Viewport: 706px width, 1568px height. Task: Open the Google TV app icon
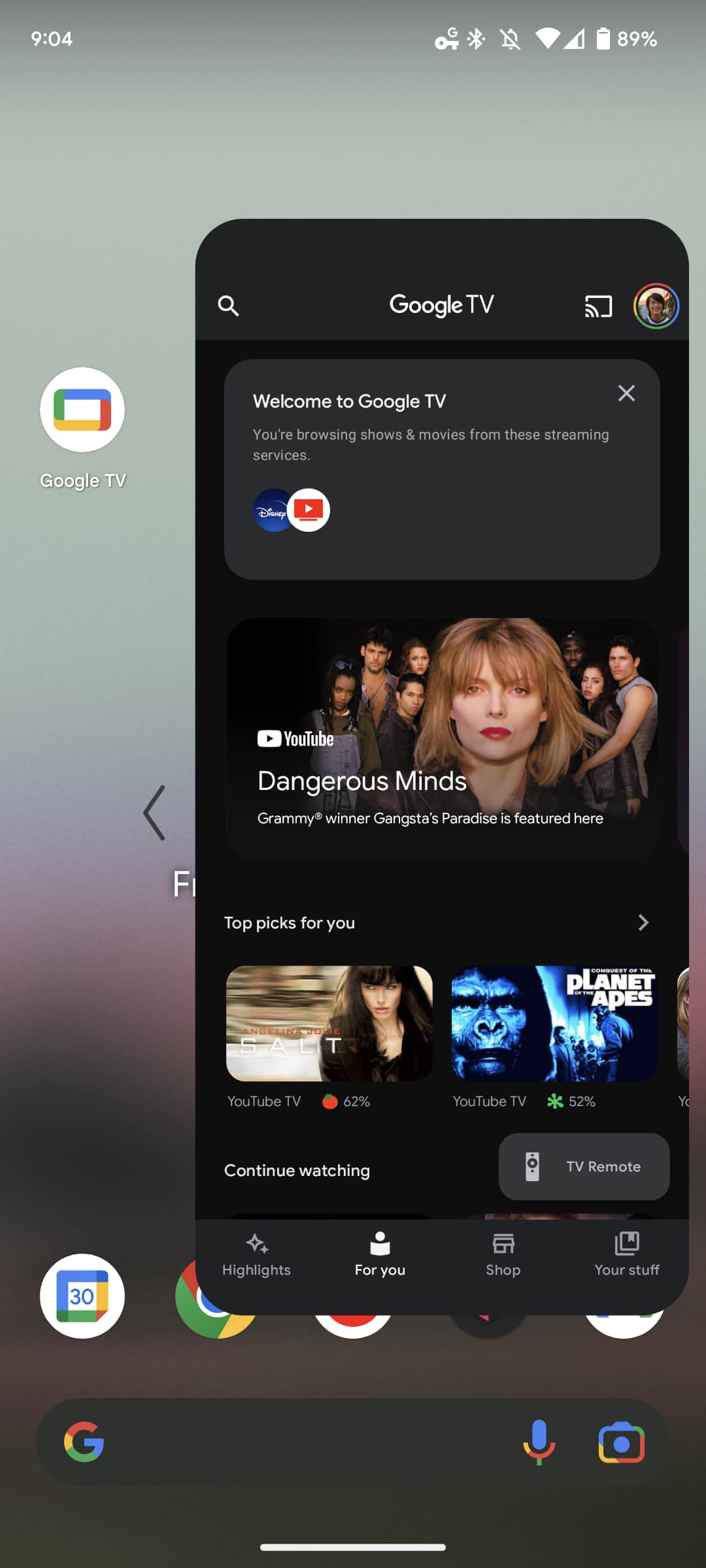(x=82, y=410)
